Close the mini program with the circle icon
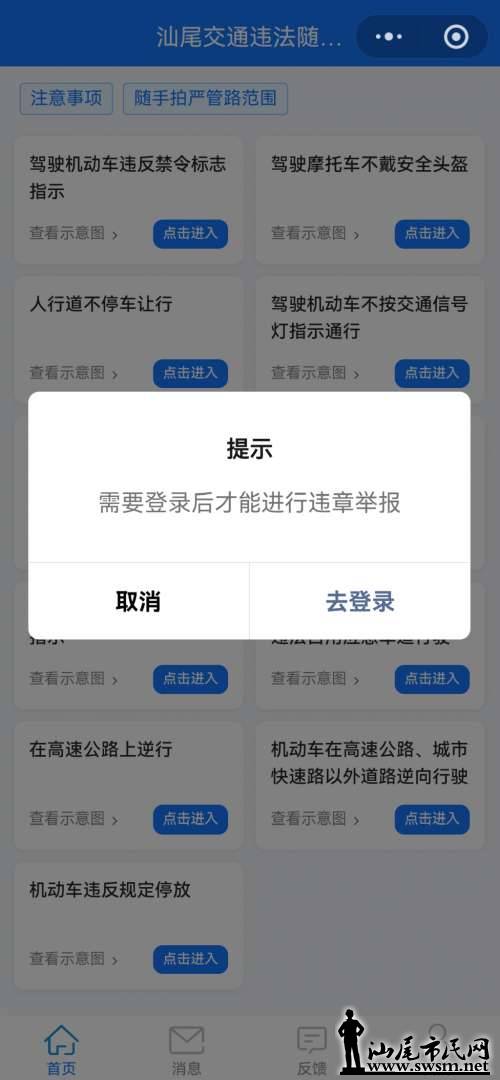The height and width of the screenshot is (1080, 500). [x=456, y=37]
